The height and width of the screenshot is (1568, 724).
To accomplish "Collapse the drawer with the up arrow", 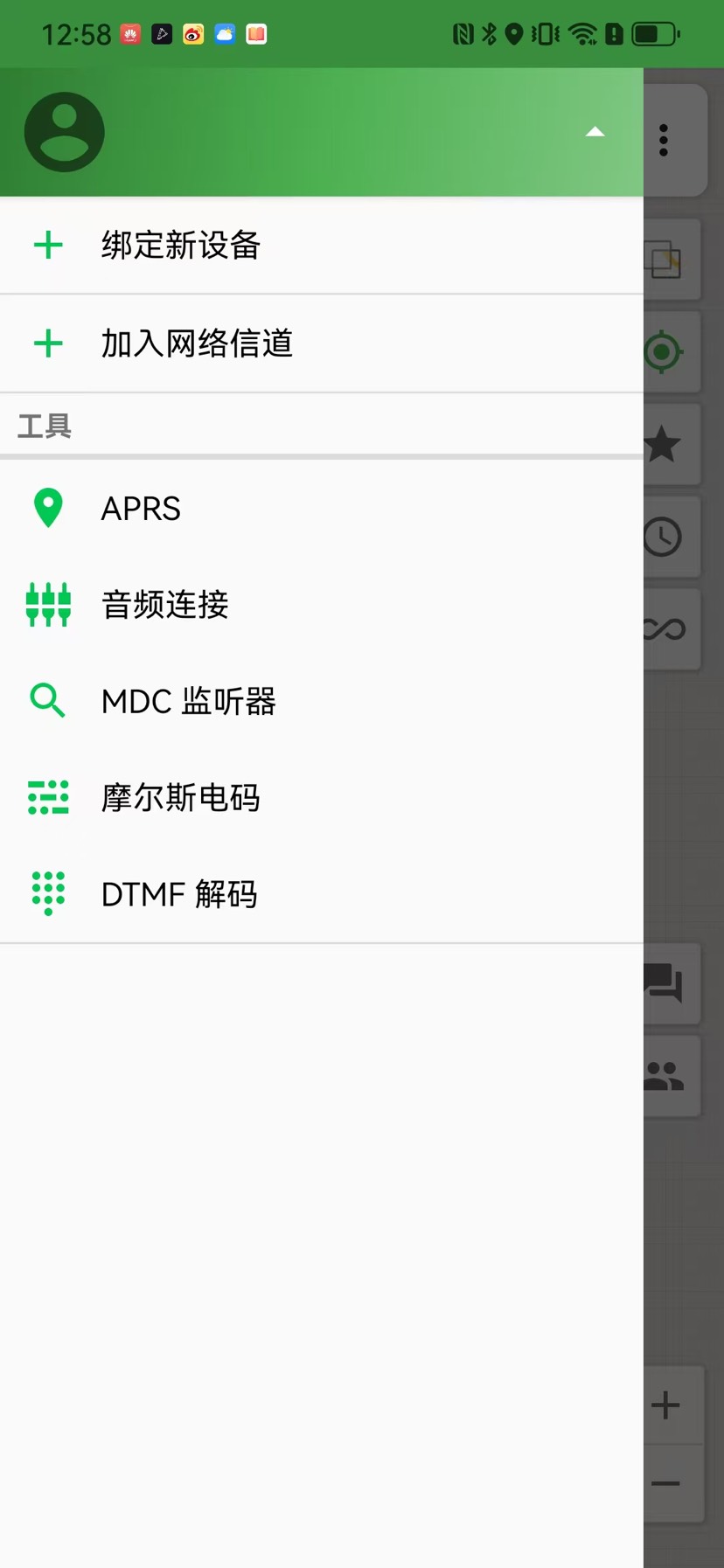I will [x=595, y=131].
